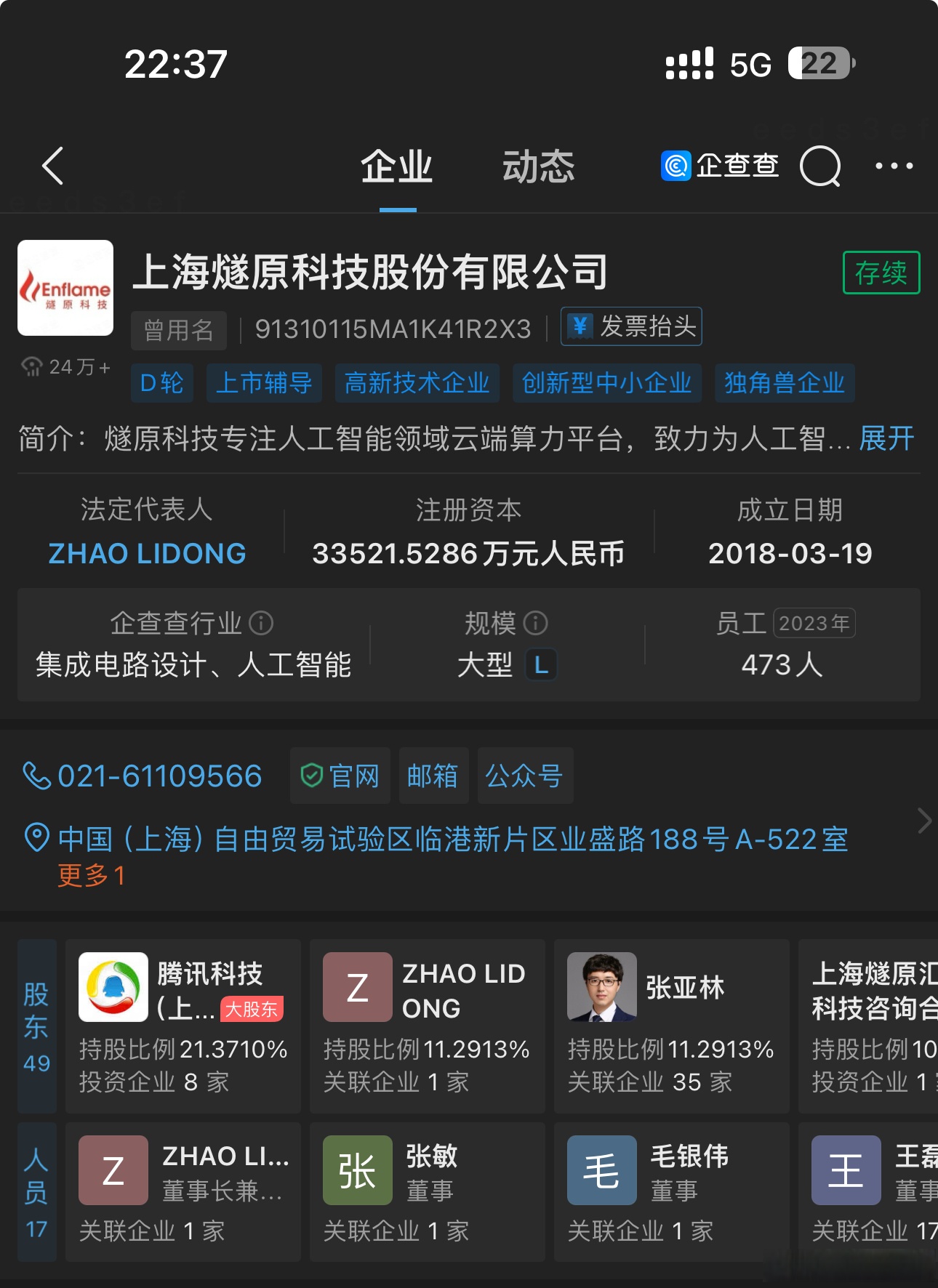
Task: Open the ellipsis more options icon
Action: point(894,166)
